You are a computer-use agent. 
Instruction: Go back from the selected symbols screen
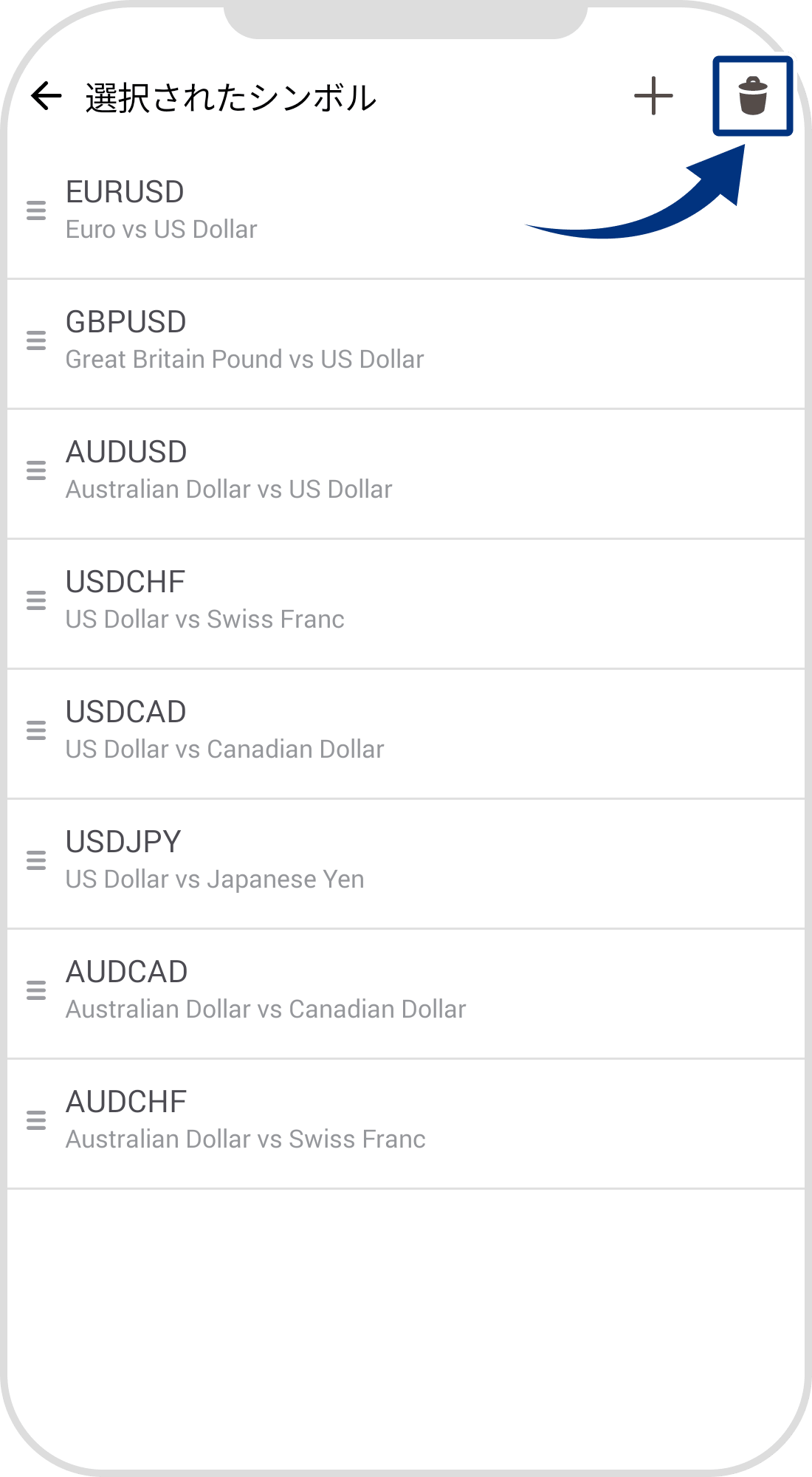[47, 96]
